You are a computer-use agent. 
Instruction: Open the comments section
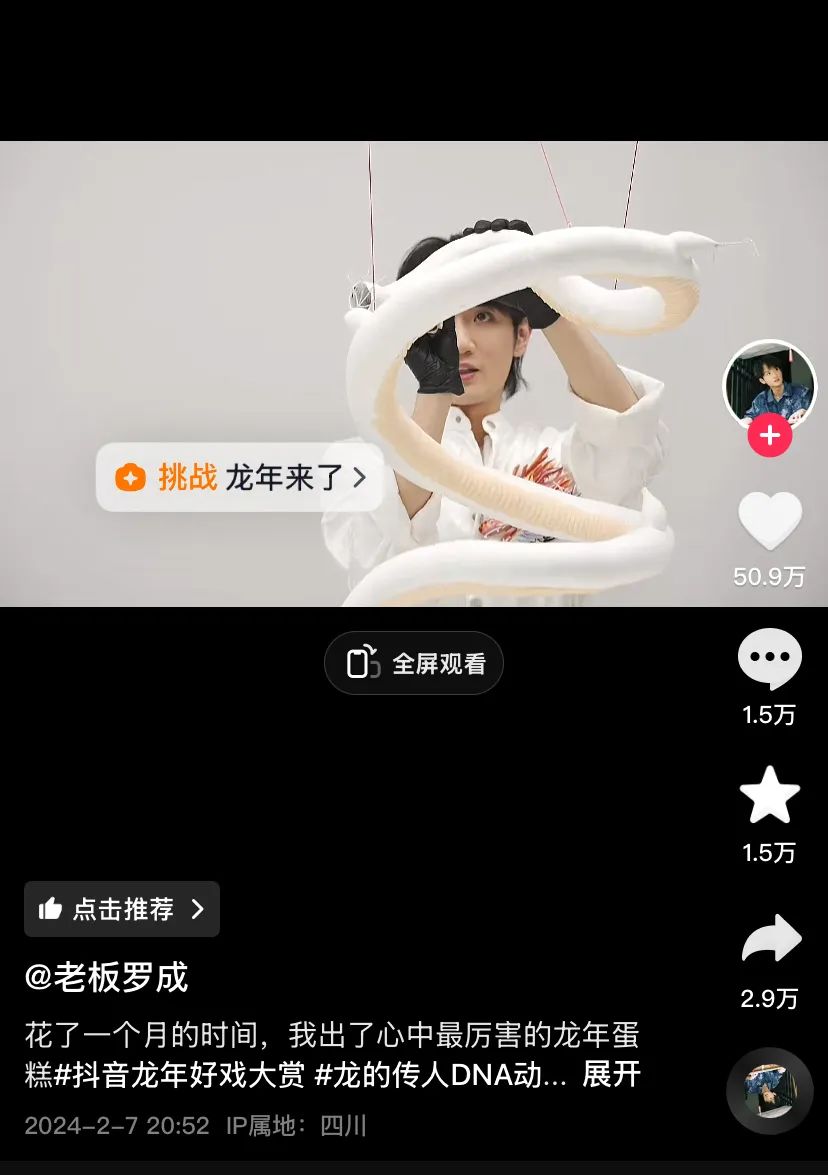tap(769, 659)
